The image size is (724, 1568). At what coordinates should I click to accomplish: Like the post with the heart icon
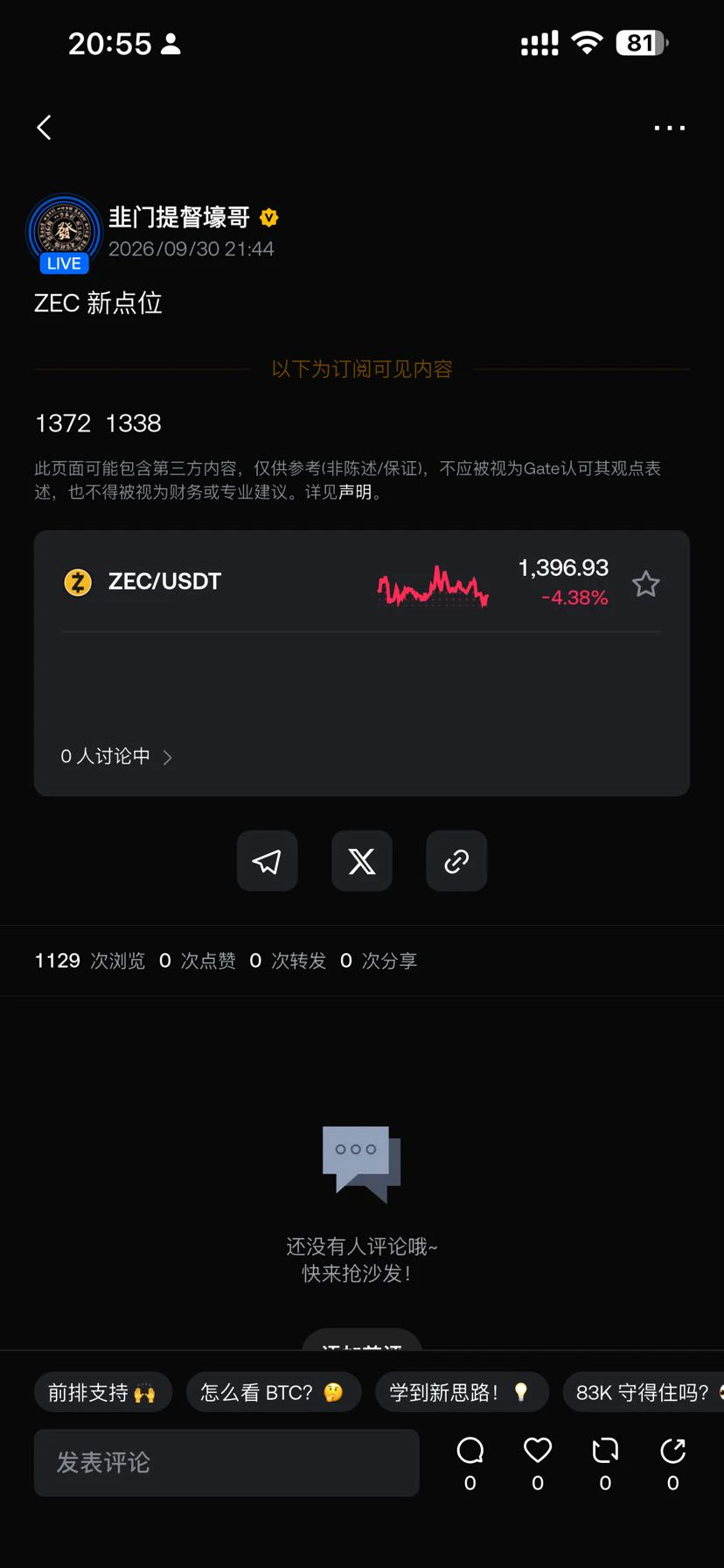(x=538, y=1463)
